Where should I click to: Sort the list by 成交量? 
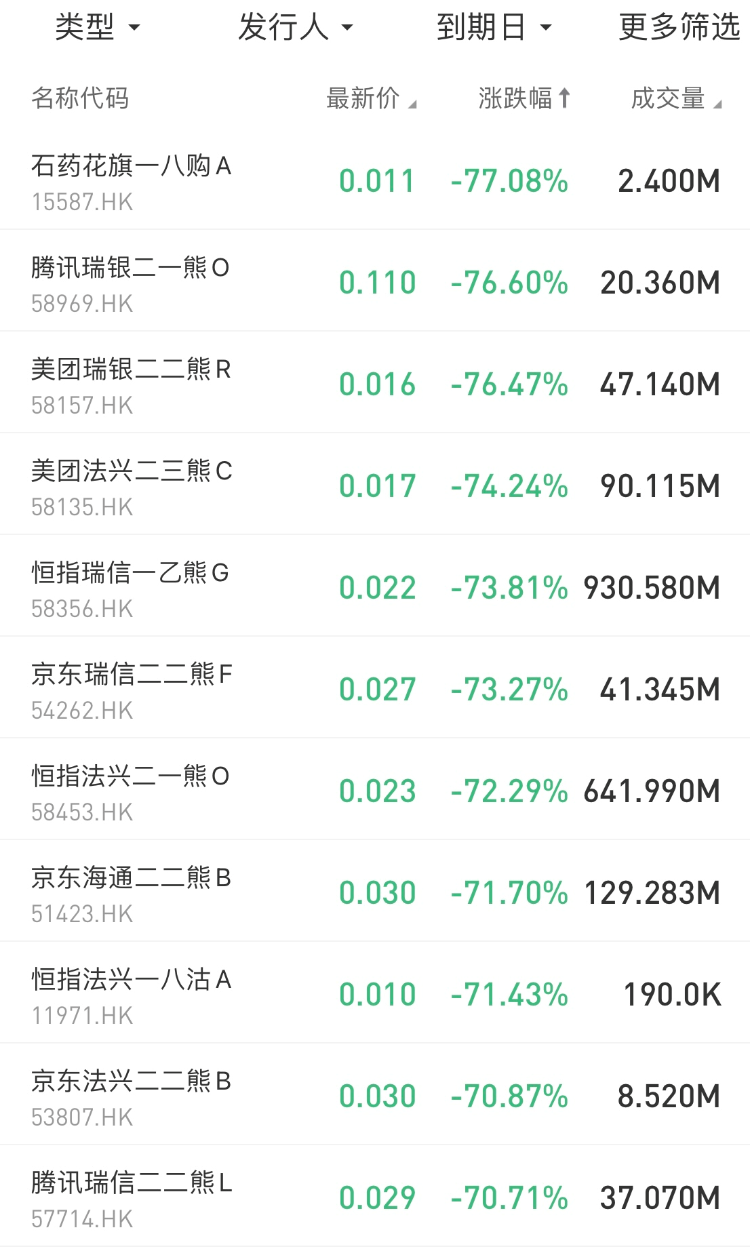coord(676,98)
